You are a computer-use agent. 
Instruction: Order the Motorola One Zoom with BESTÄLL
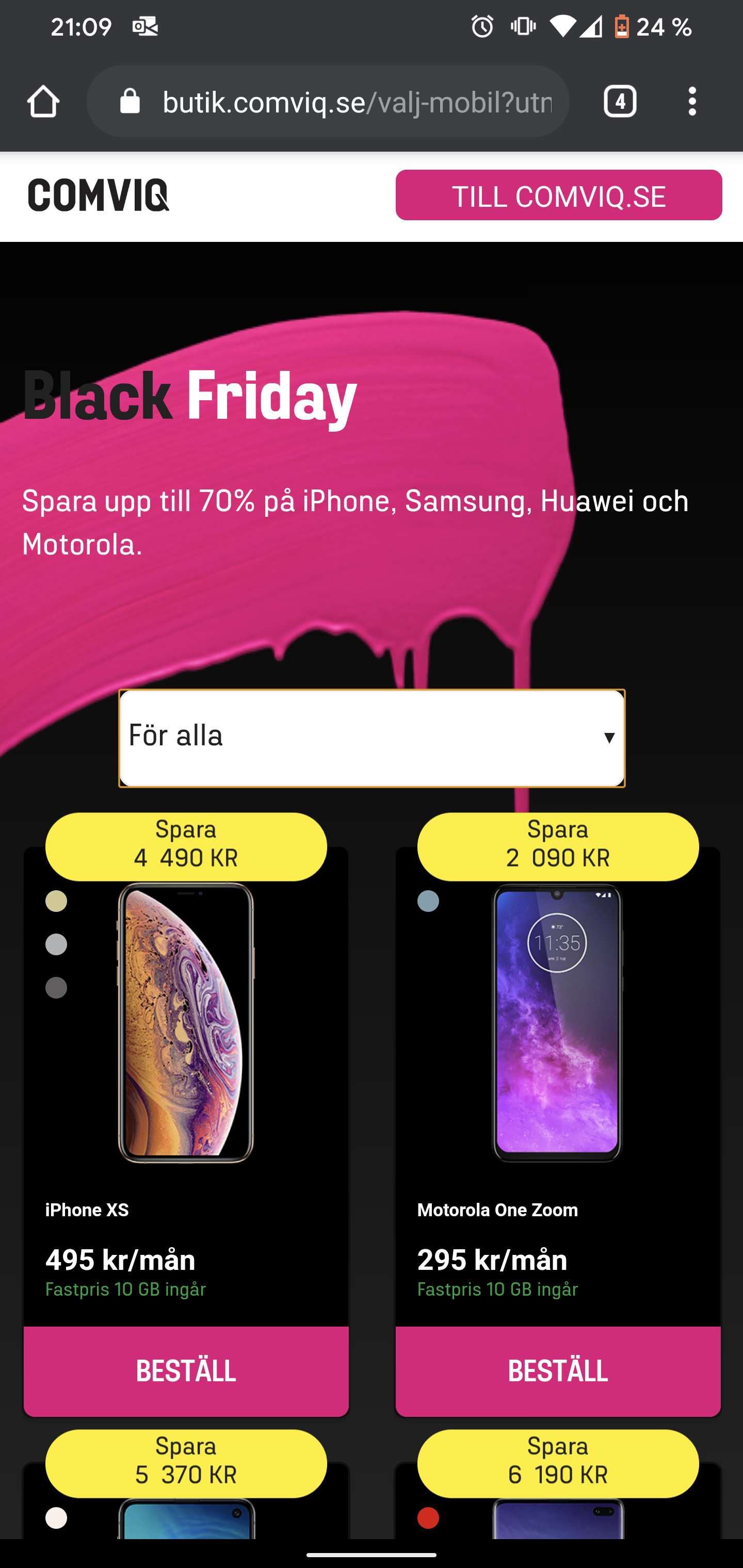click(557, 1371)
